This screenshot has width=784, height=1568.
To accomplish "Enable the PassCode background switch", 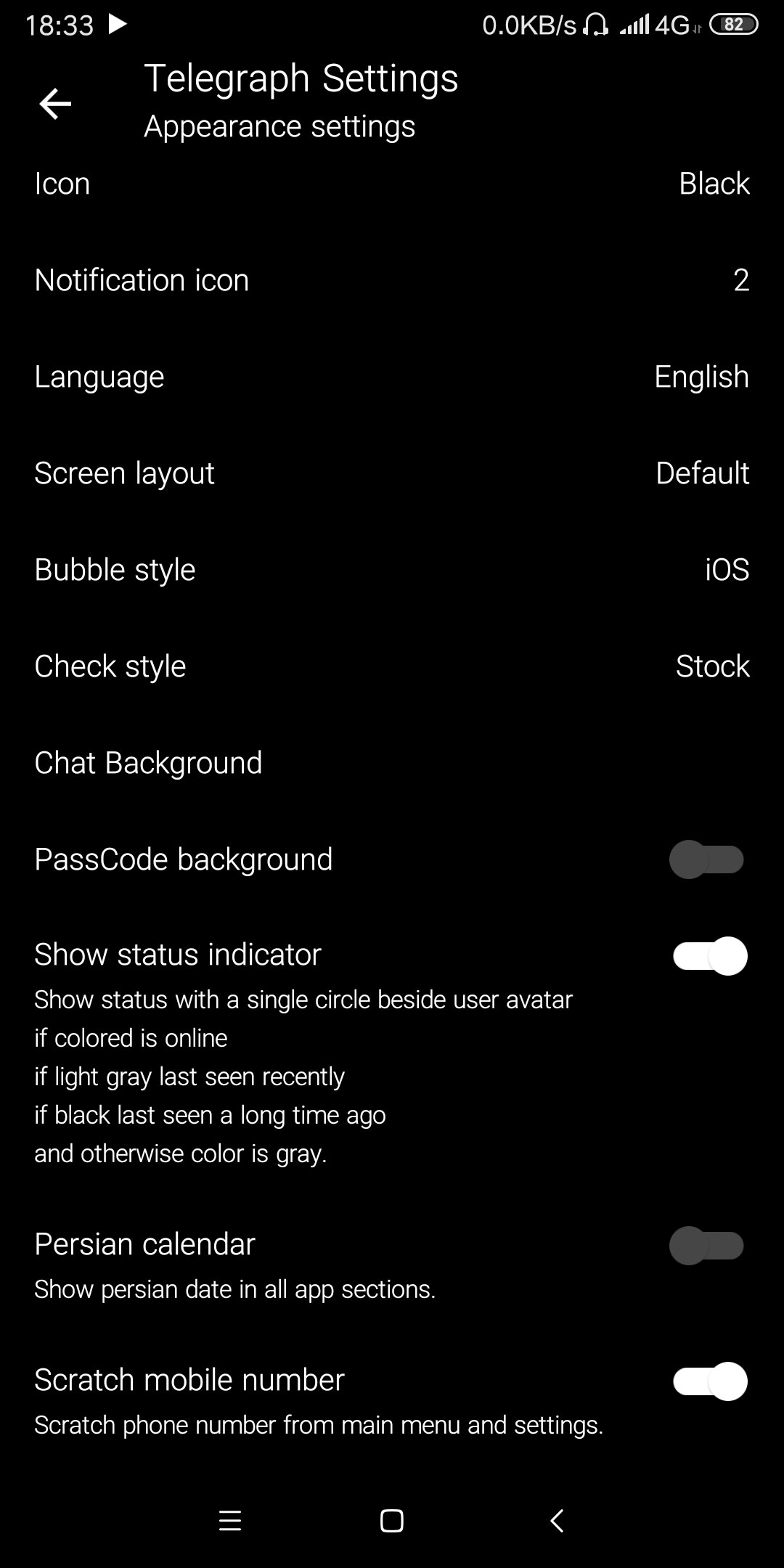I will (x=707, y=859).
